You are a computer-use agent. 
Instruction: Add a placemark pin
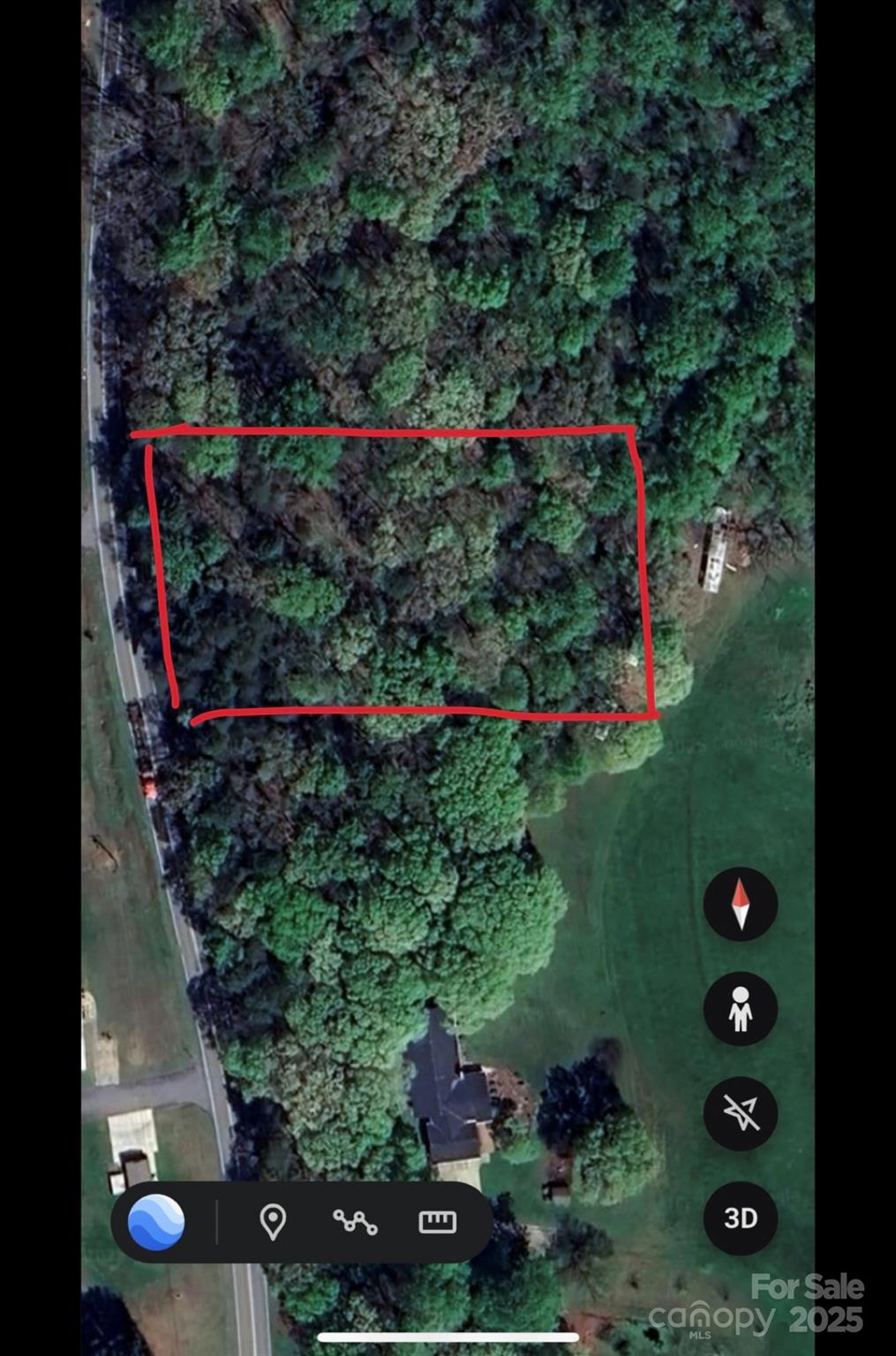(273, 1223)
